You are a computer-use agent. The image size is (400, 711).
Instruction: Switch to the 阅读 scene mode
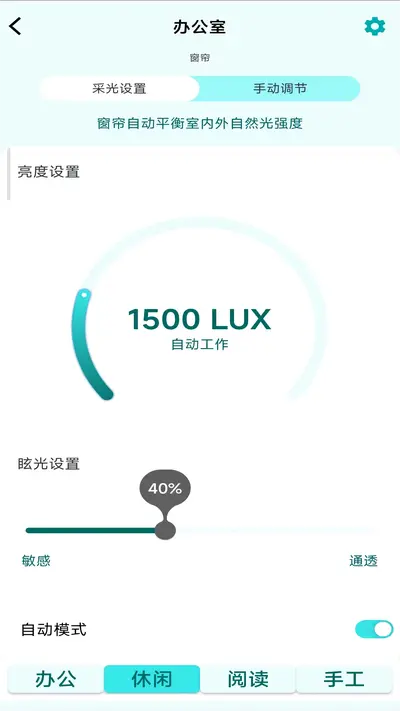point(248,679)
